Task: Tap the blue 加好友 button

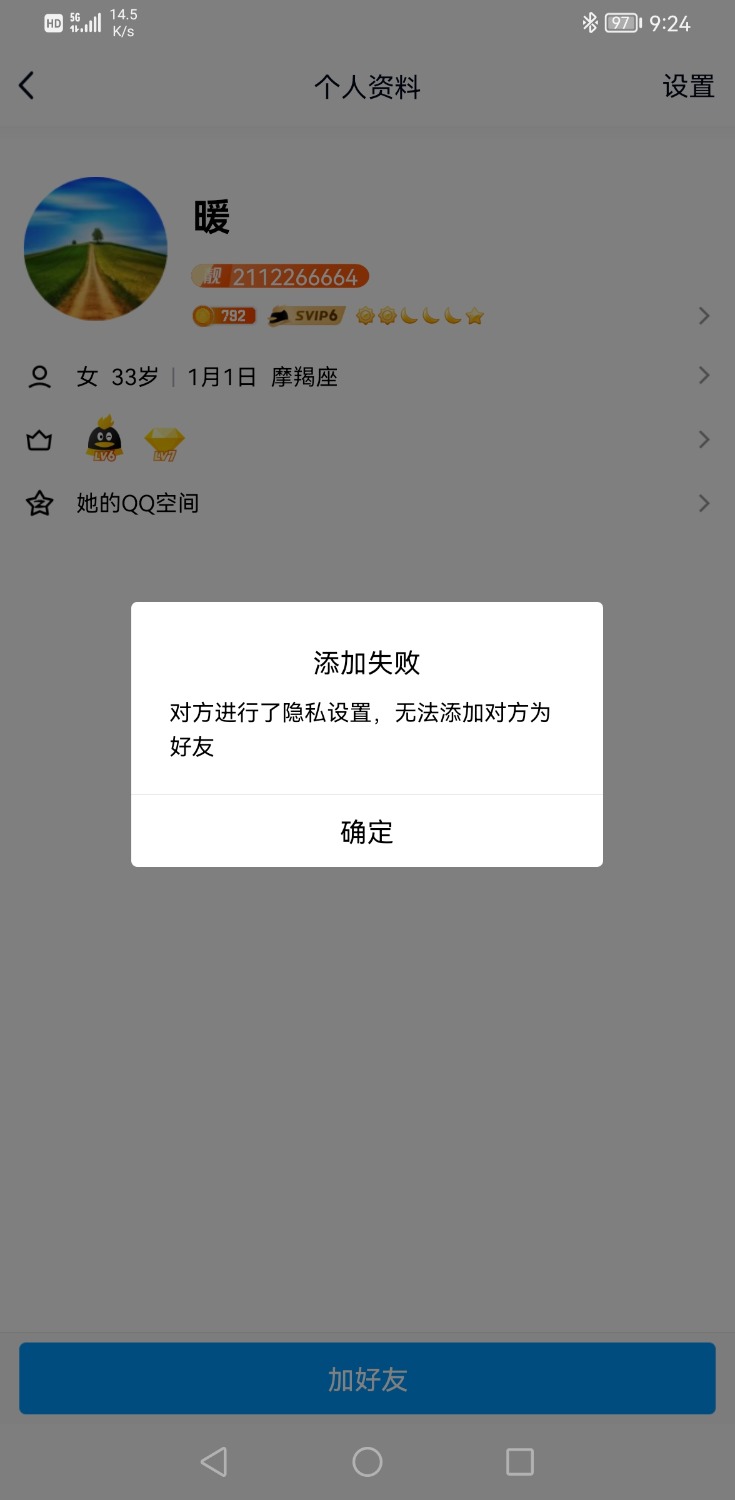Action: pyautogui.click(x=367, y=1377)
